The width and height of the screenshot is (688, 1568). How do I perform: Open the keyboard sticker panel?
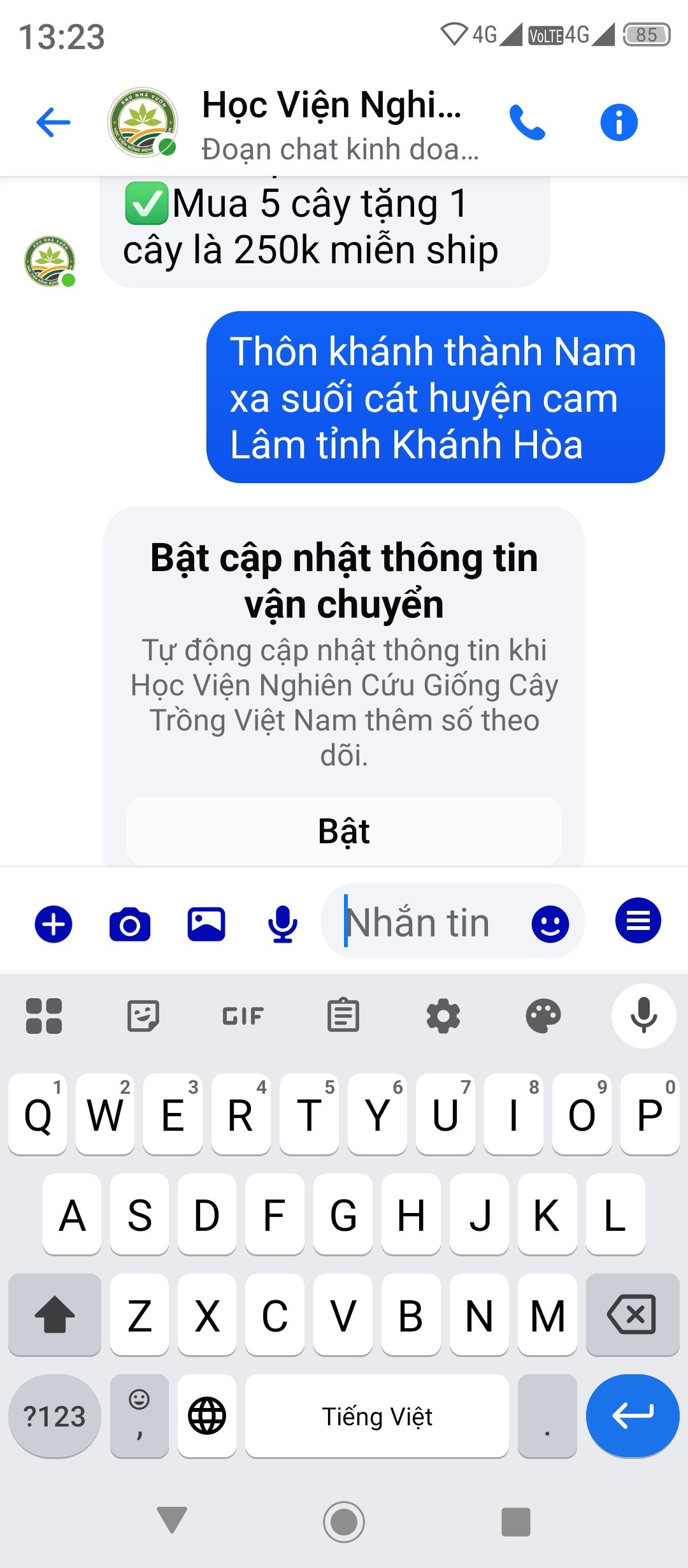click(x=143, y=1015)
